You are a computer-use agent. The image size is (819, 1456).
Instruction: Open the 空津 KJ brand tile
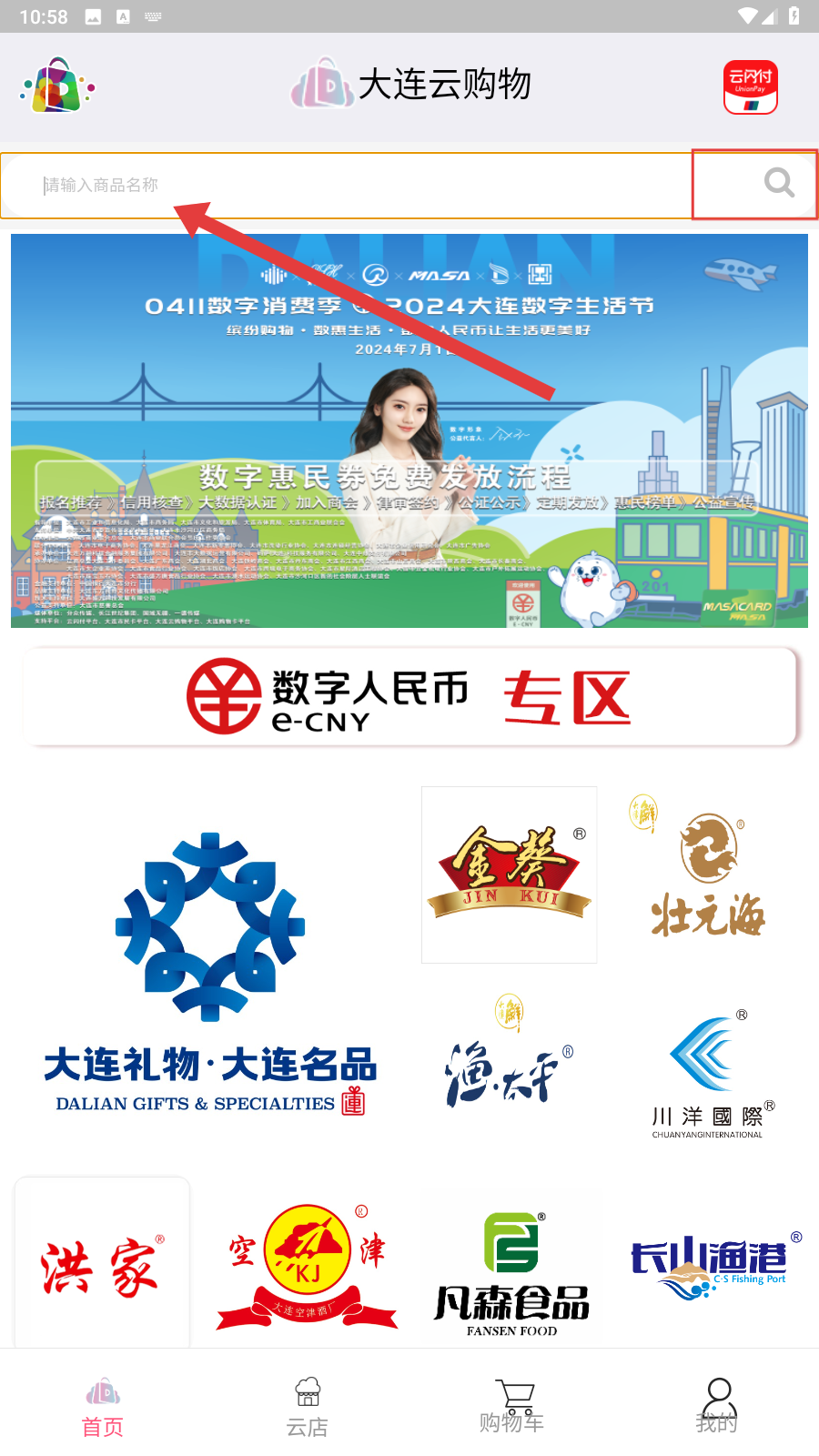307,1265
